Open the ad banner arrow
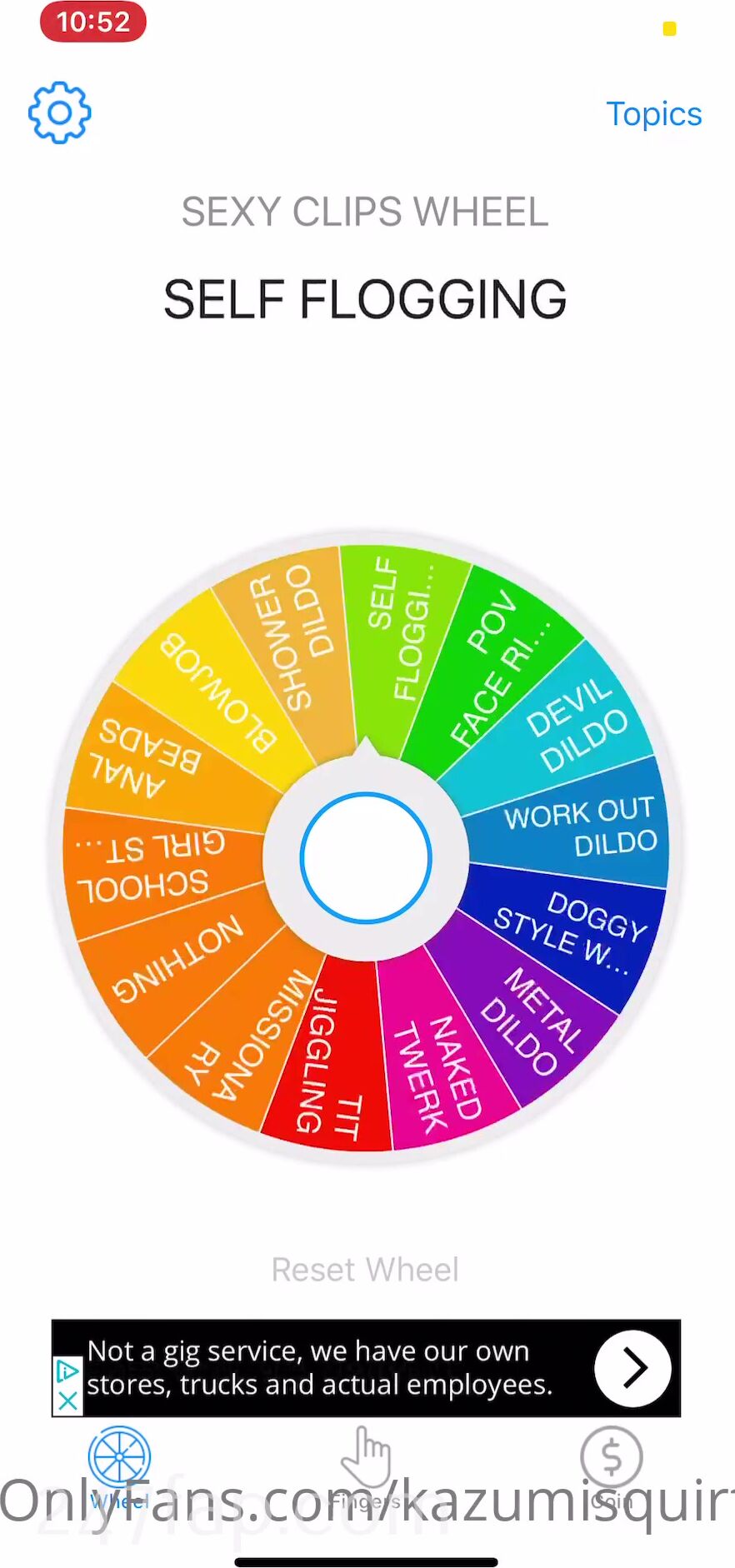Image resolution: width=735 pixels, height=1568 pixels. [632, 1368]
